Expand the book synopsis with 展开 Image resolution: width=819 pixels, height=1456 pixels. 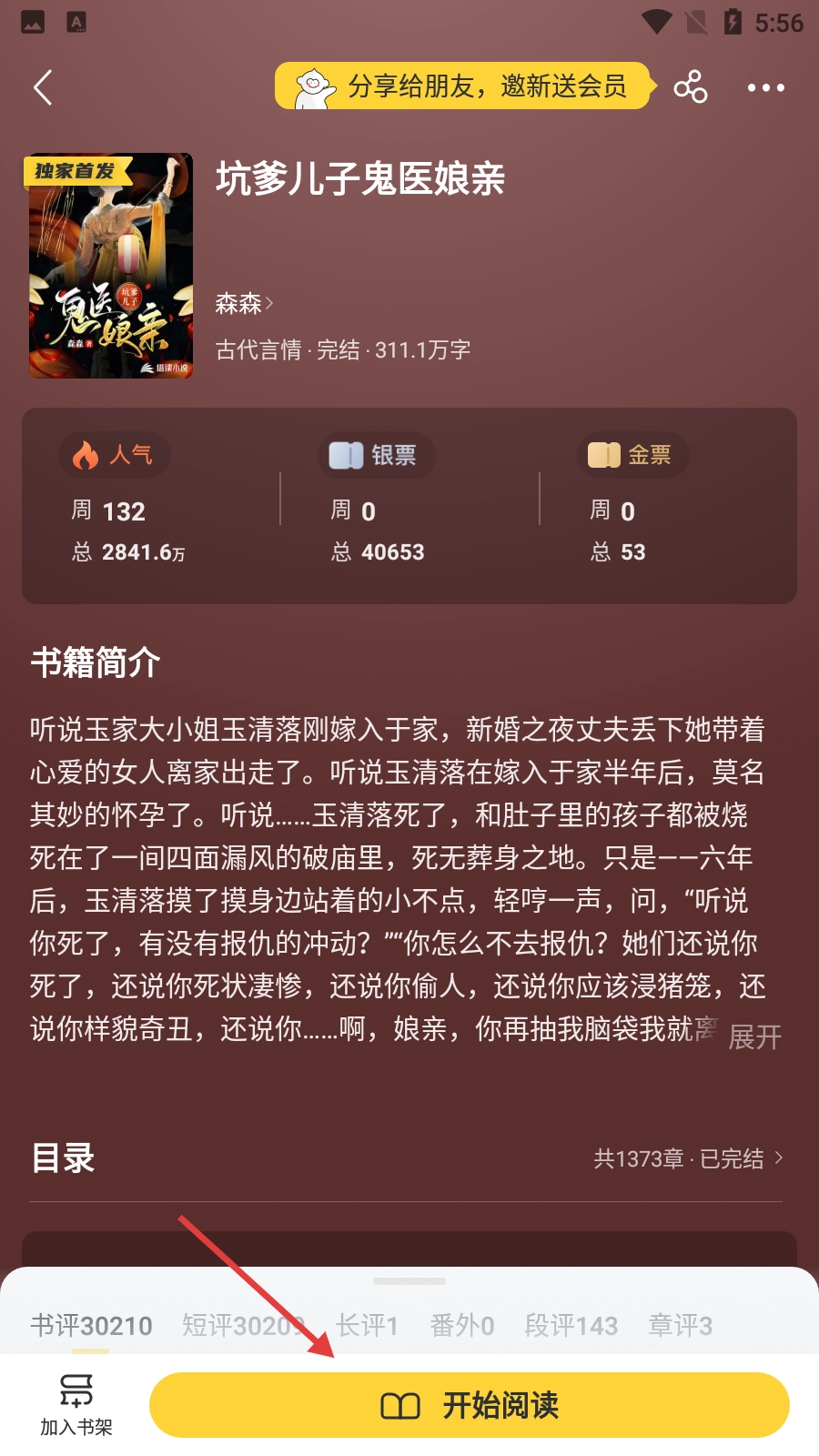(x=754, y=1036)
